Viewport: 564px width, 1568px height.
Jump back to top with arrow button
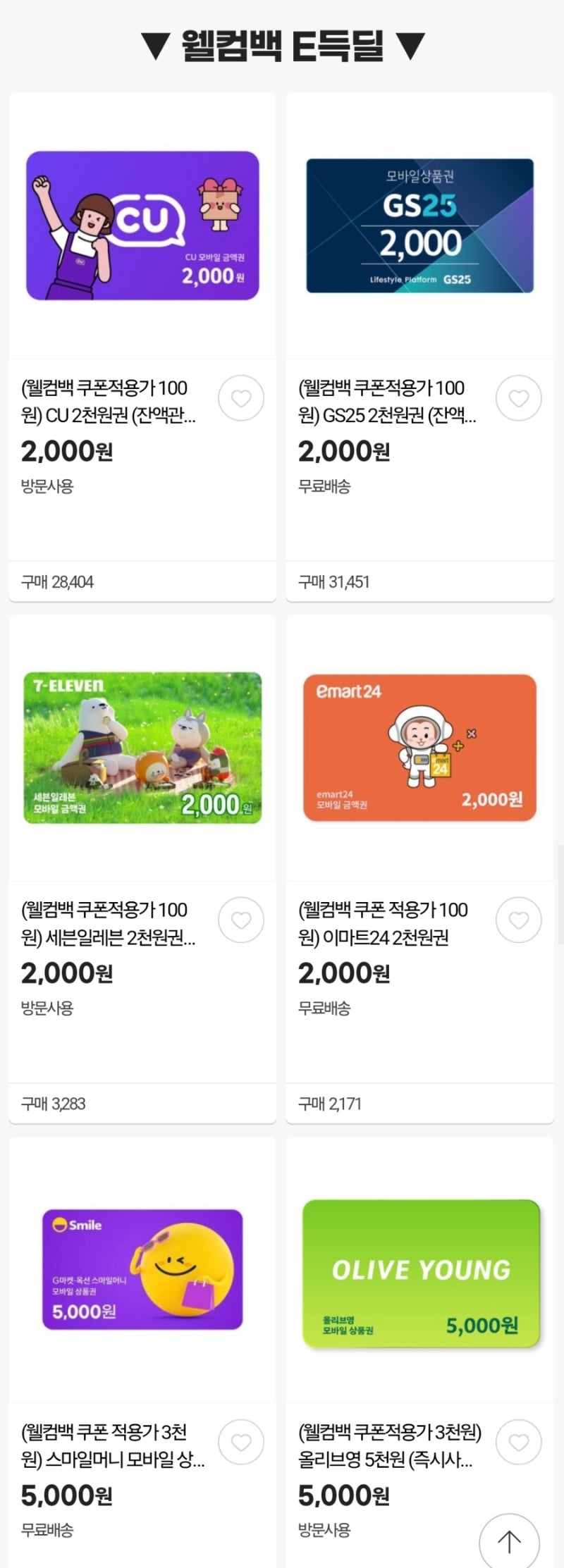pos(509,1542)
